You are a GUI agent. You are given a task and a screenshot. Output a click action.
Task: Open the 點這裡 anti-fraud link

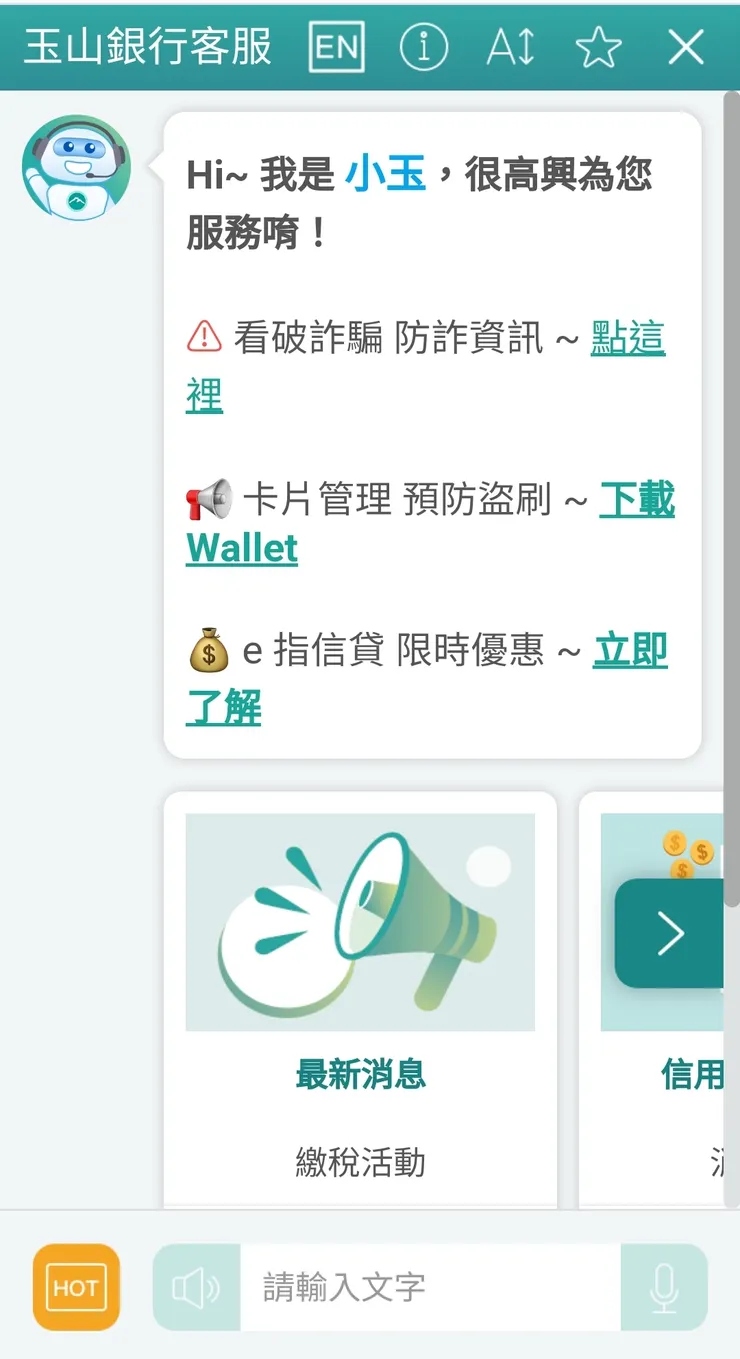628,340
